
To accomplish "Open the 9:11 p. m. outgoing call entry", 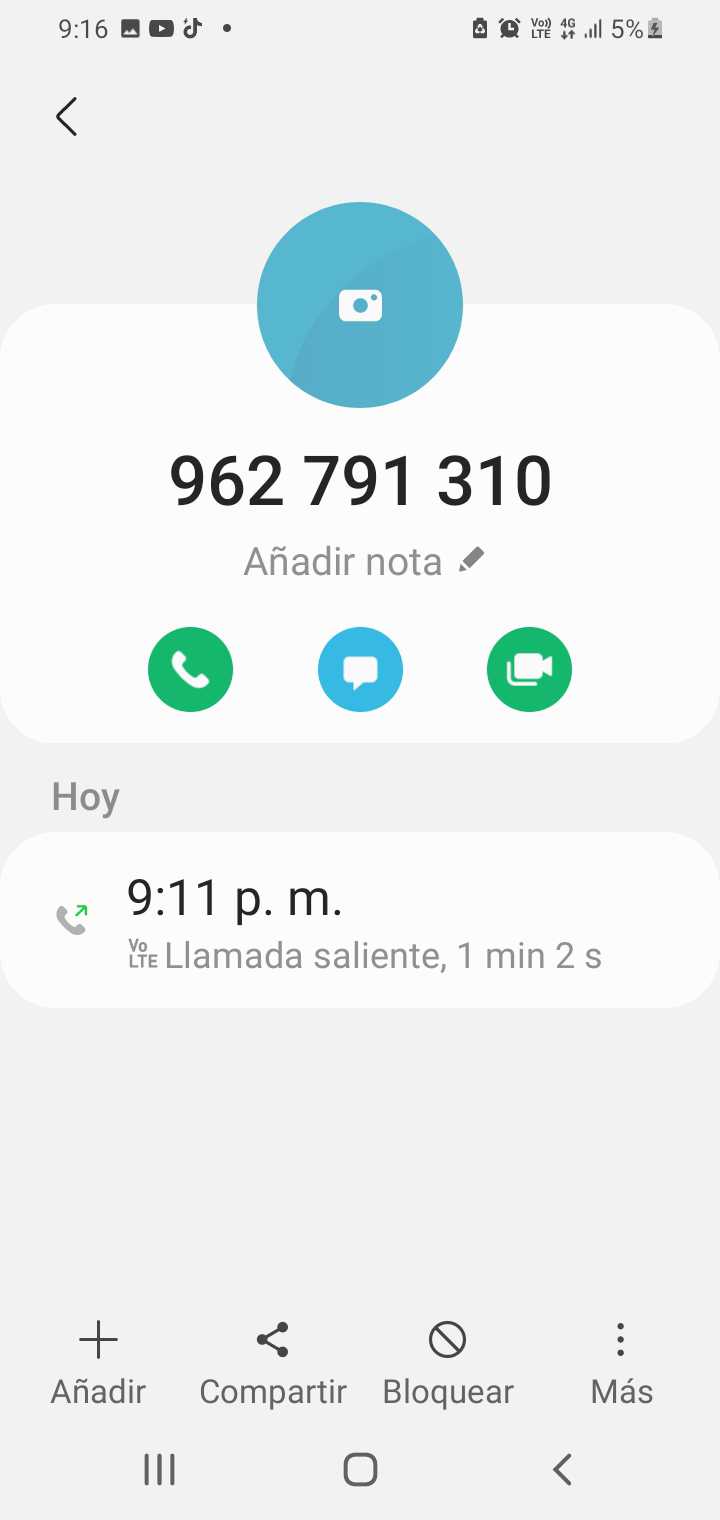I will click(x=360, y=920).
